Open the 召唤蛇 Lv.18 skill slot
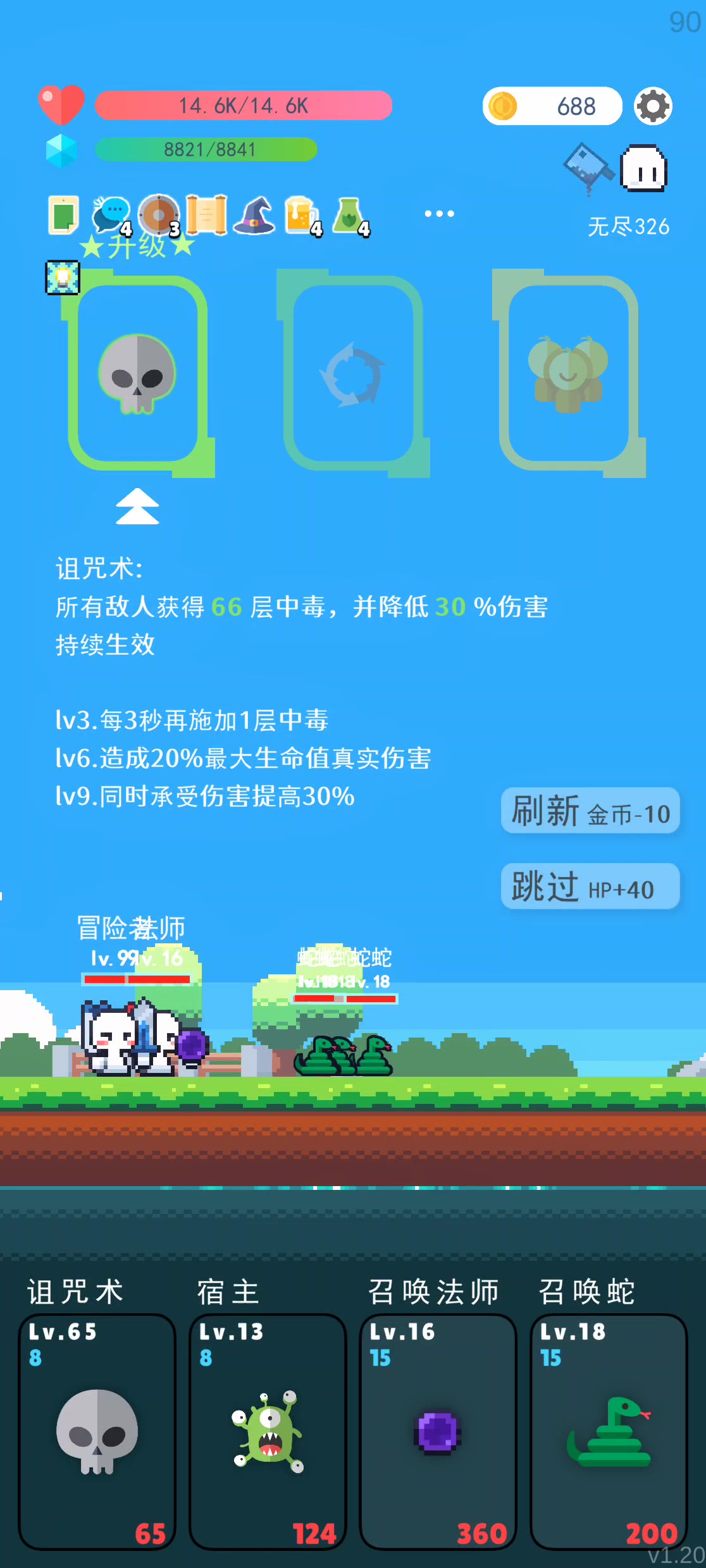 pyautogui.click(x=609, y=1431)
